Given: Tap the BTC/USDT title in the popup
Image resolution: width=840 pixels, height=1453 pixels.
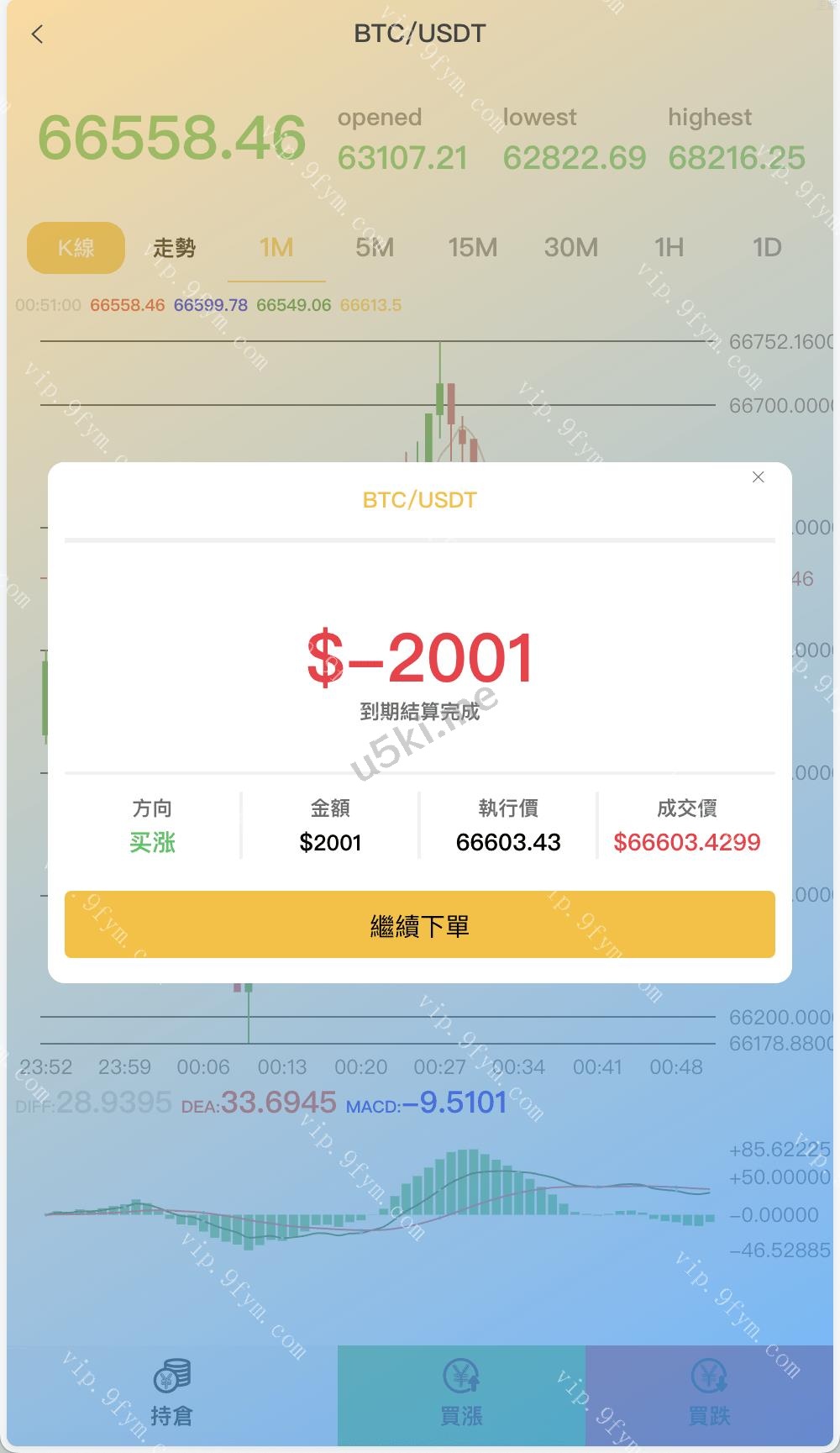Looking at the screenshot, I should (x=419, y=499).
